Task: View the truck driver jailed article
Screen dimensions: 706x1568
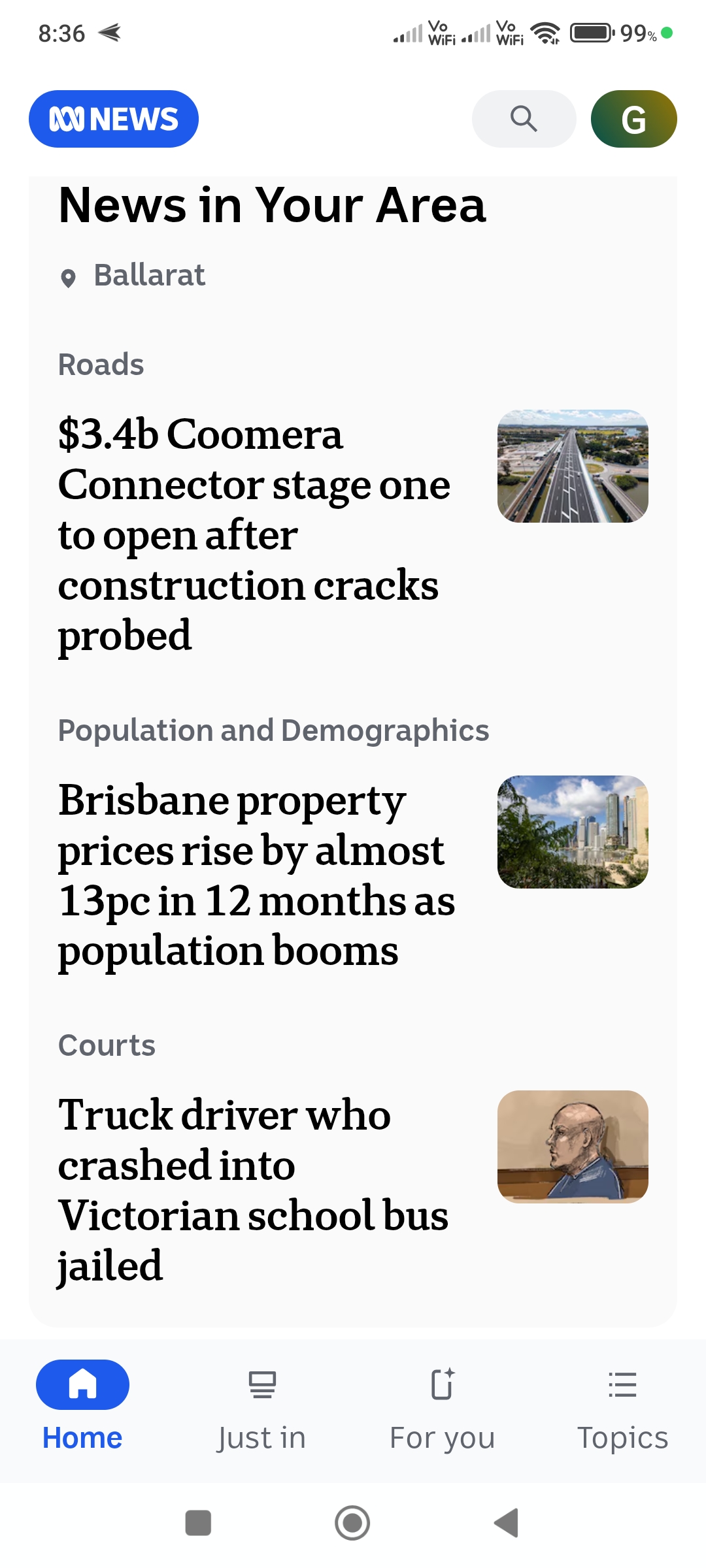Action: click(x=252, y=1189)
